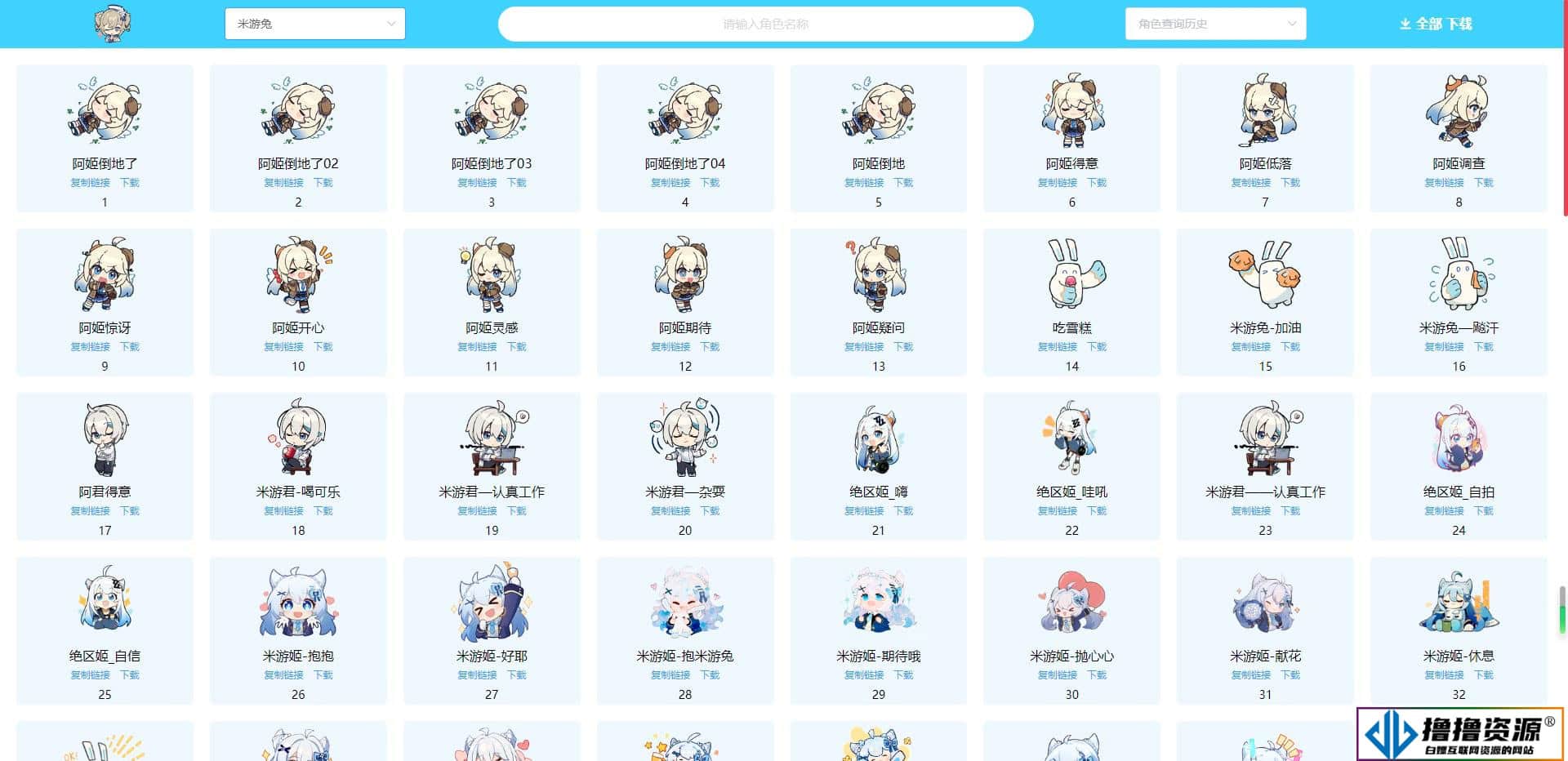
Task: Select the 吃雪糕 sticker image
Action: tap(1071, 275)
